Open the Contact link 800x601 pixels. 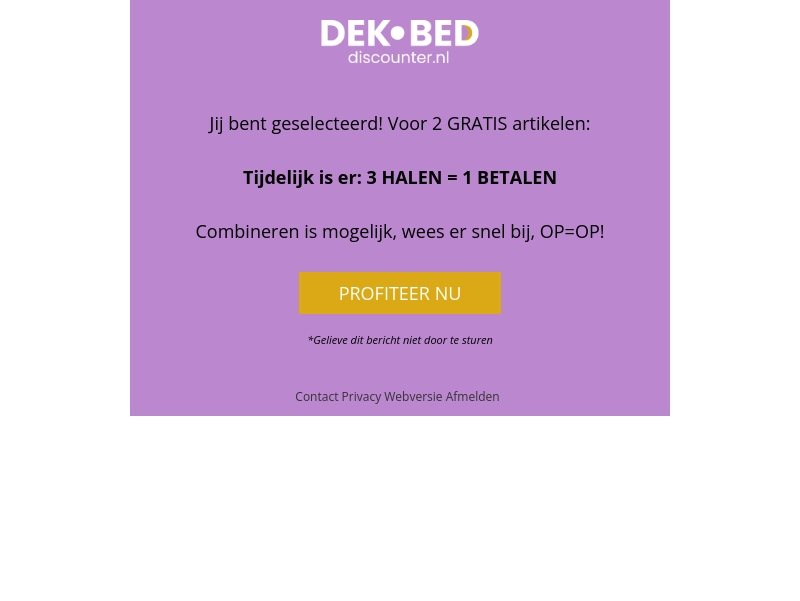(x=316, y=397)
